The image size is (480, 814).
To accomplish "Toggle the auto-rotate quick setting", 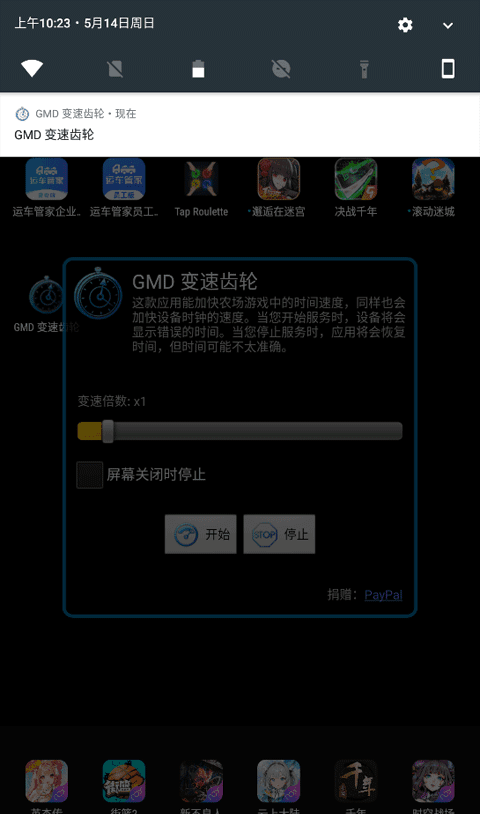I will pos(448,69).
